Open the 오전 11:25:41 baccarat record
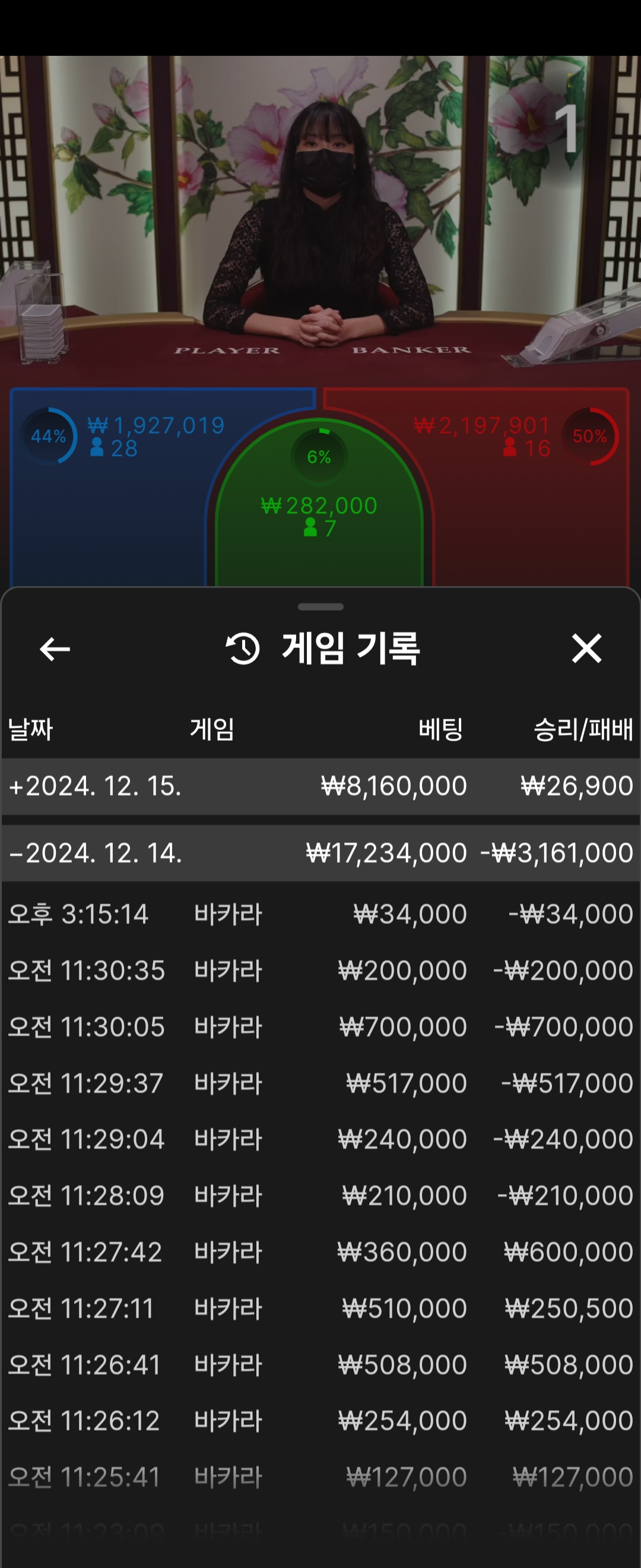 click(x=320, y=1477)
